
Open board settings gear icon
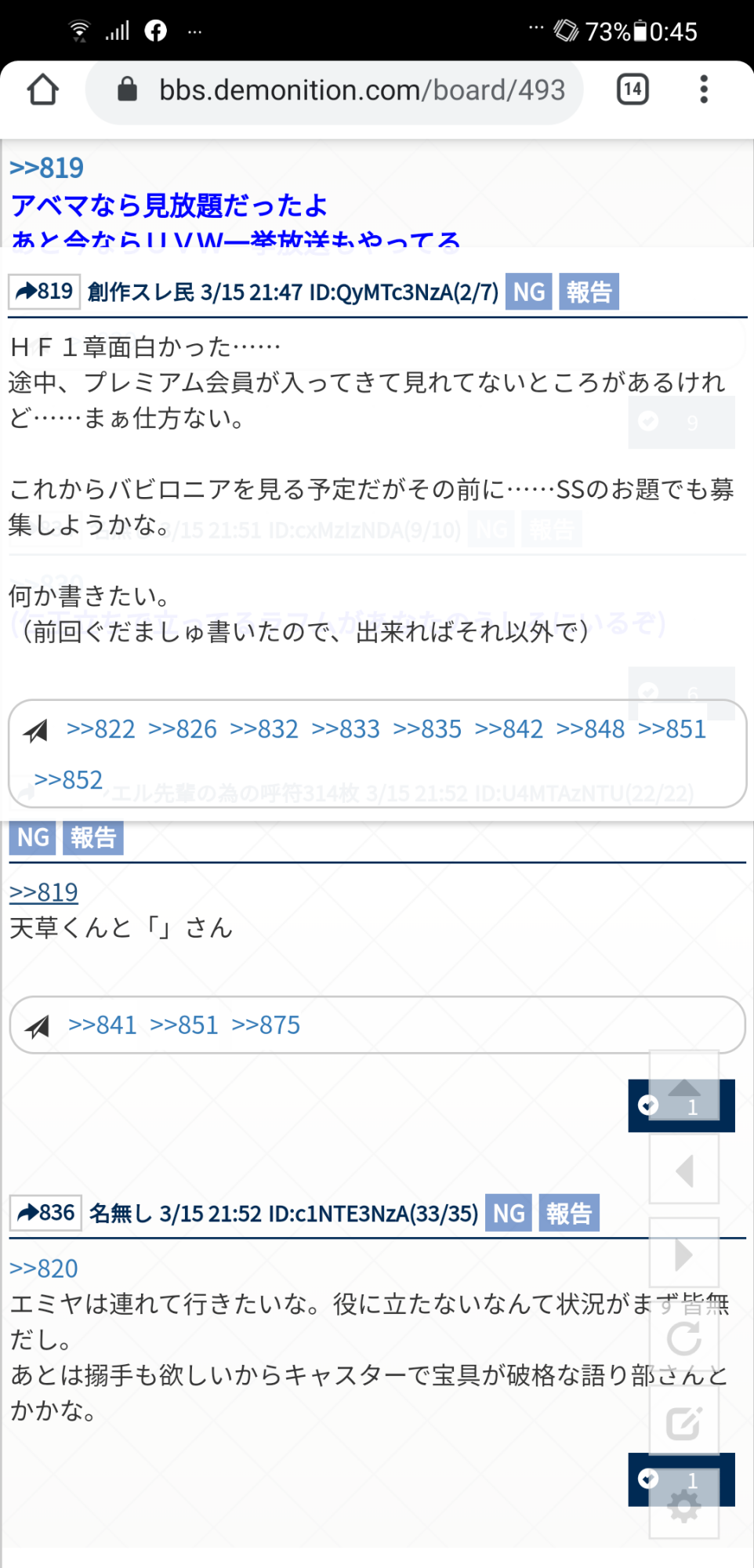coord(683,1506)
